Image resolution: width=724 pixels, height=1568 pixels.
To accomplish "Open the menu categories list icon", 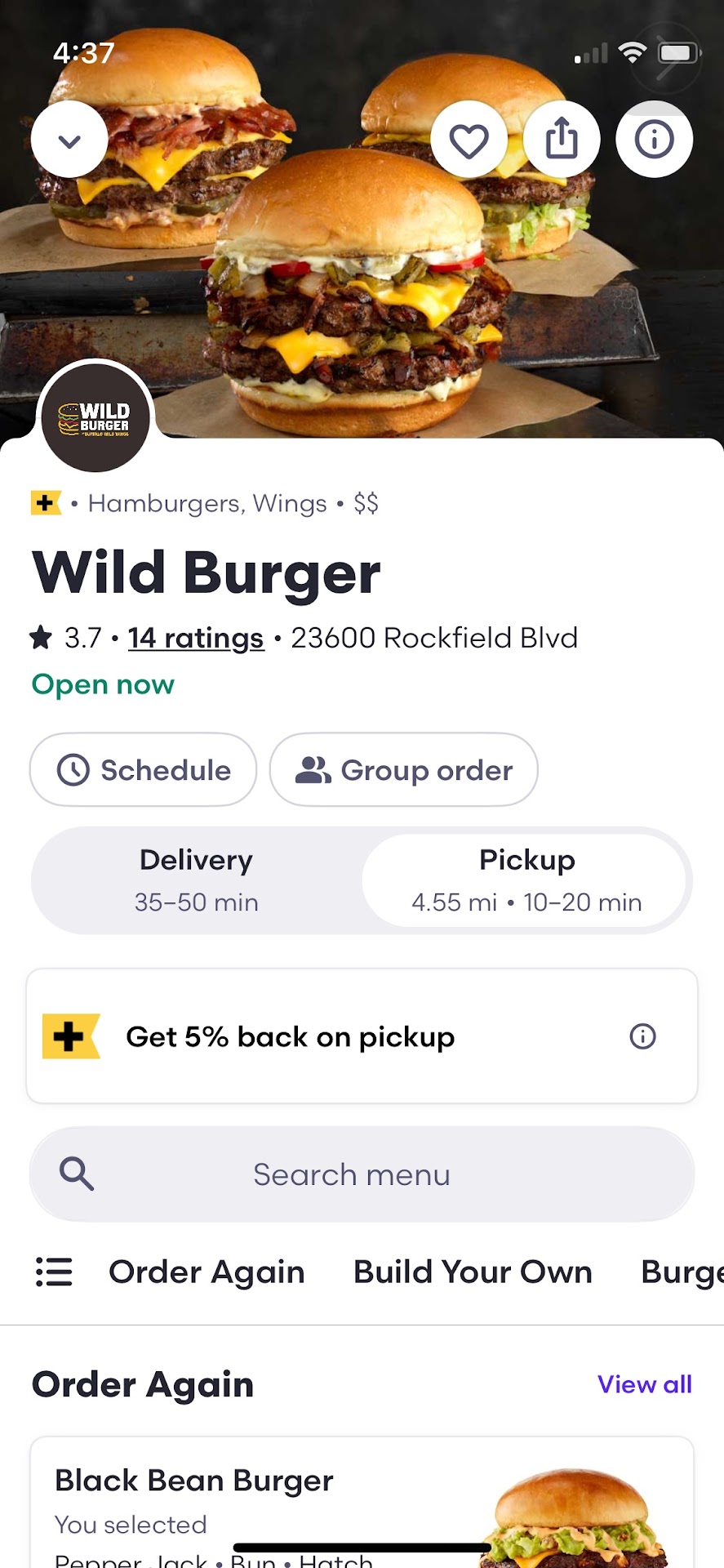I will tap(54, 1272).
